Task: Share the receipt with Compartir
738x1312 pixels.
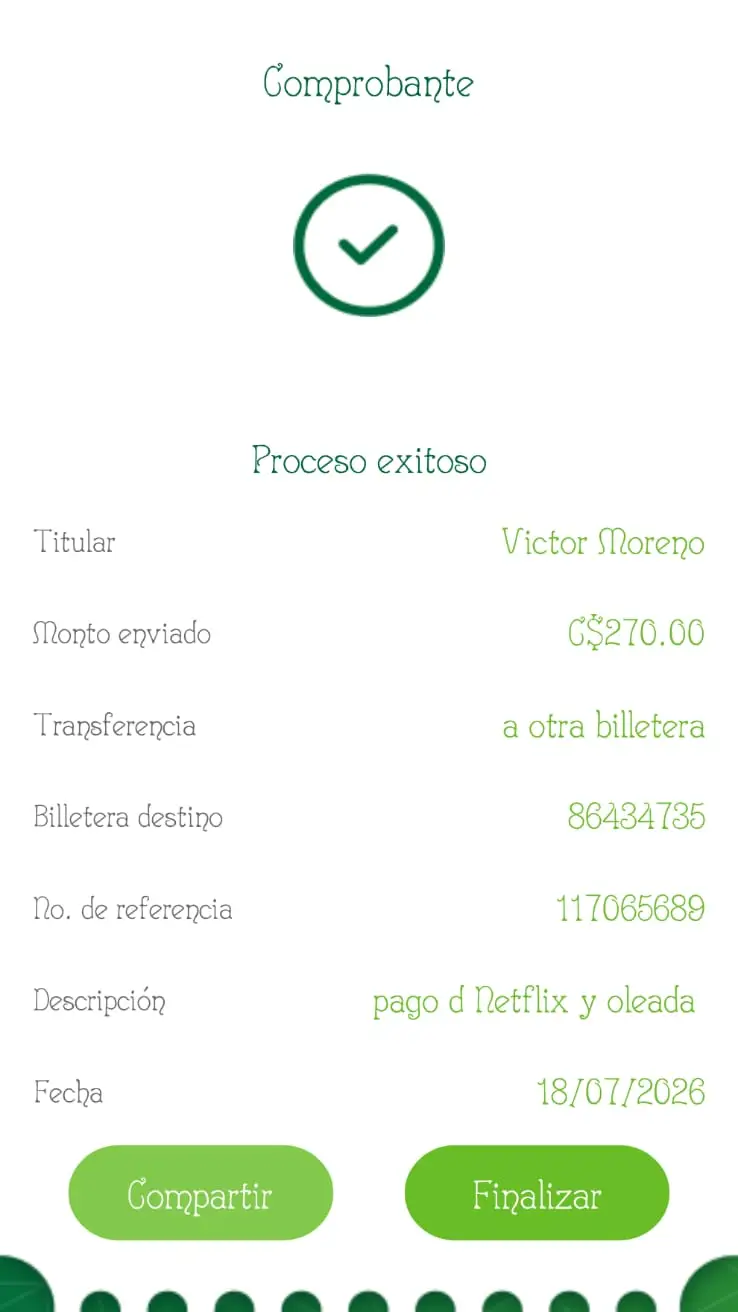Action: tap(200, 1193)
